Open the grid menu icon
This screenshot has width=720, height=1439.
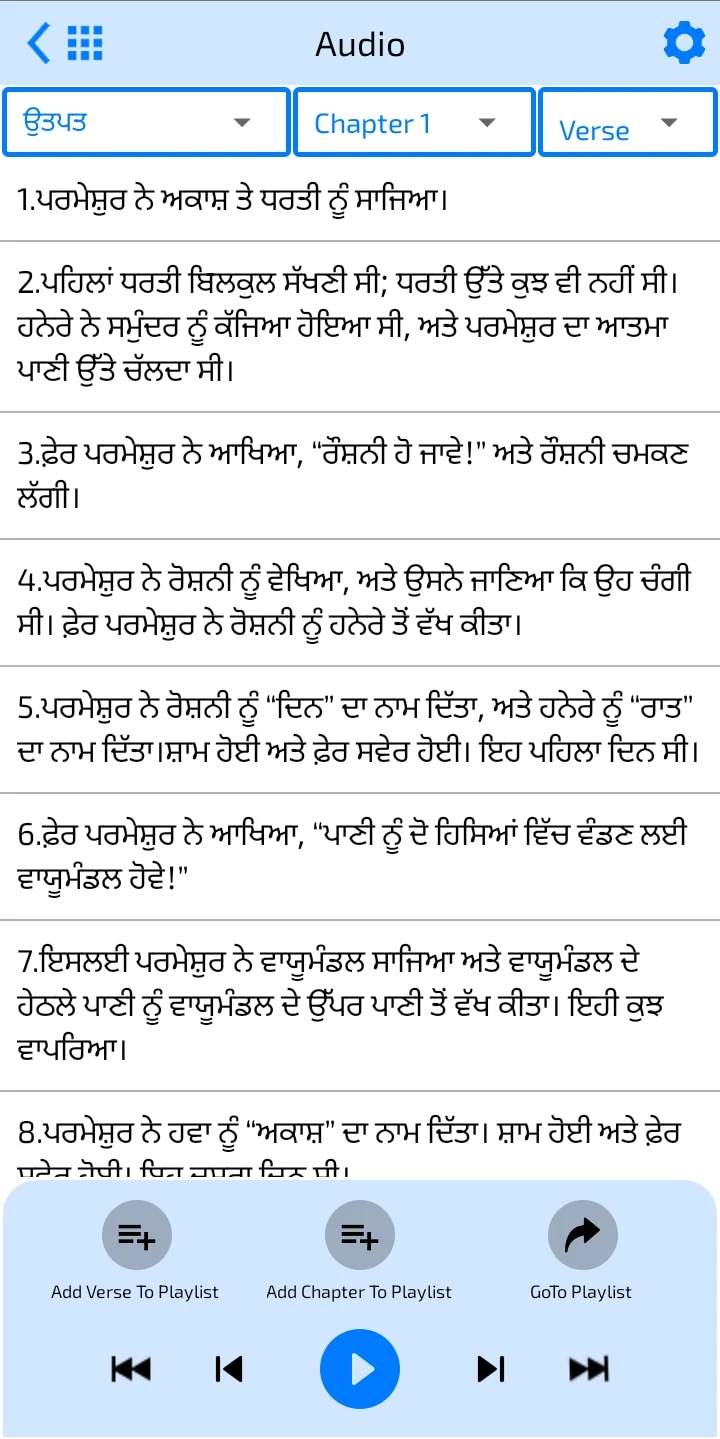point(85,44)
